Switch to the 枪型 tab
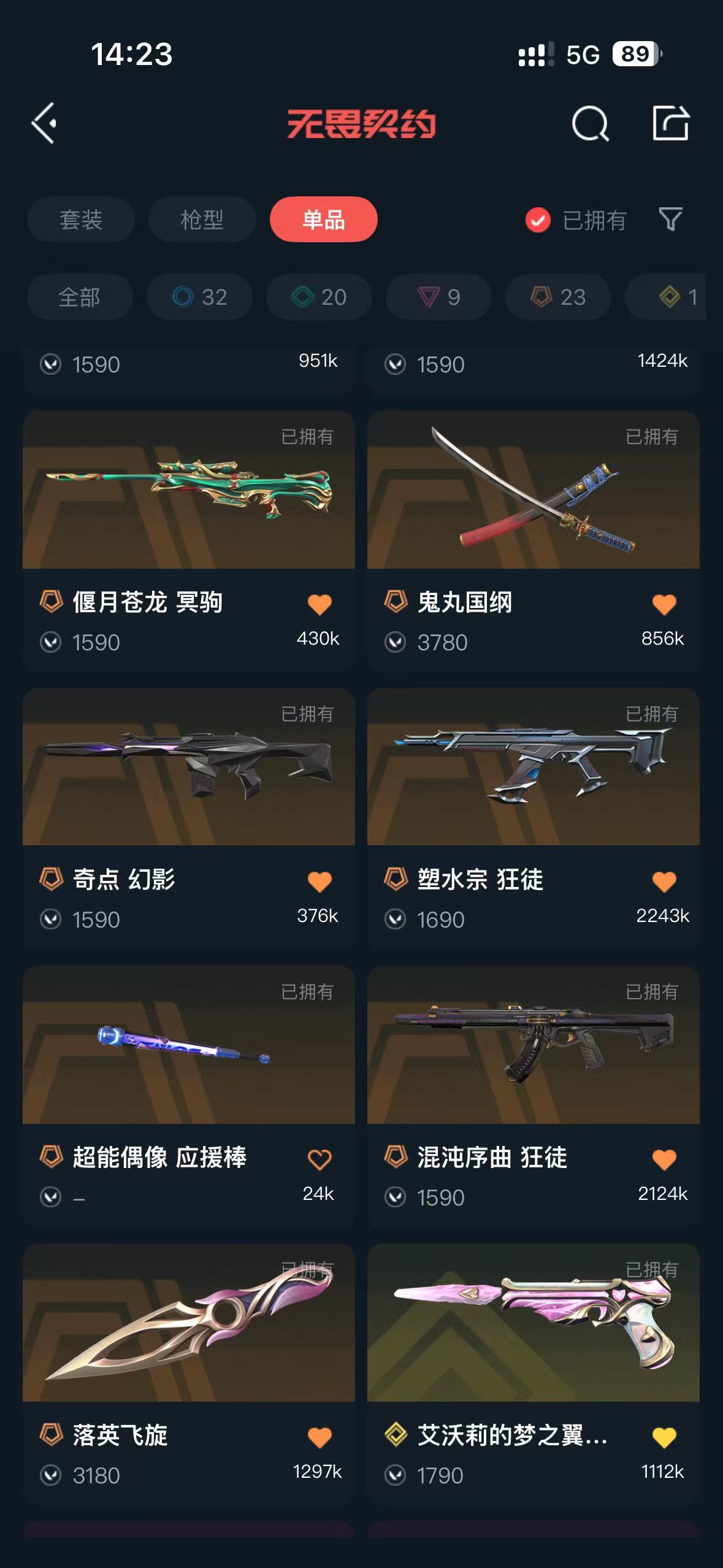The height and width of the screenshot is (1568, 723). [x=202, y=220]
